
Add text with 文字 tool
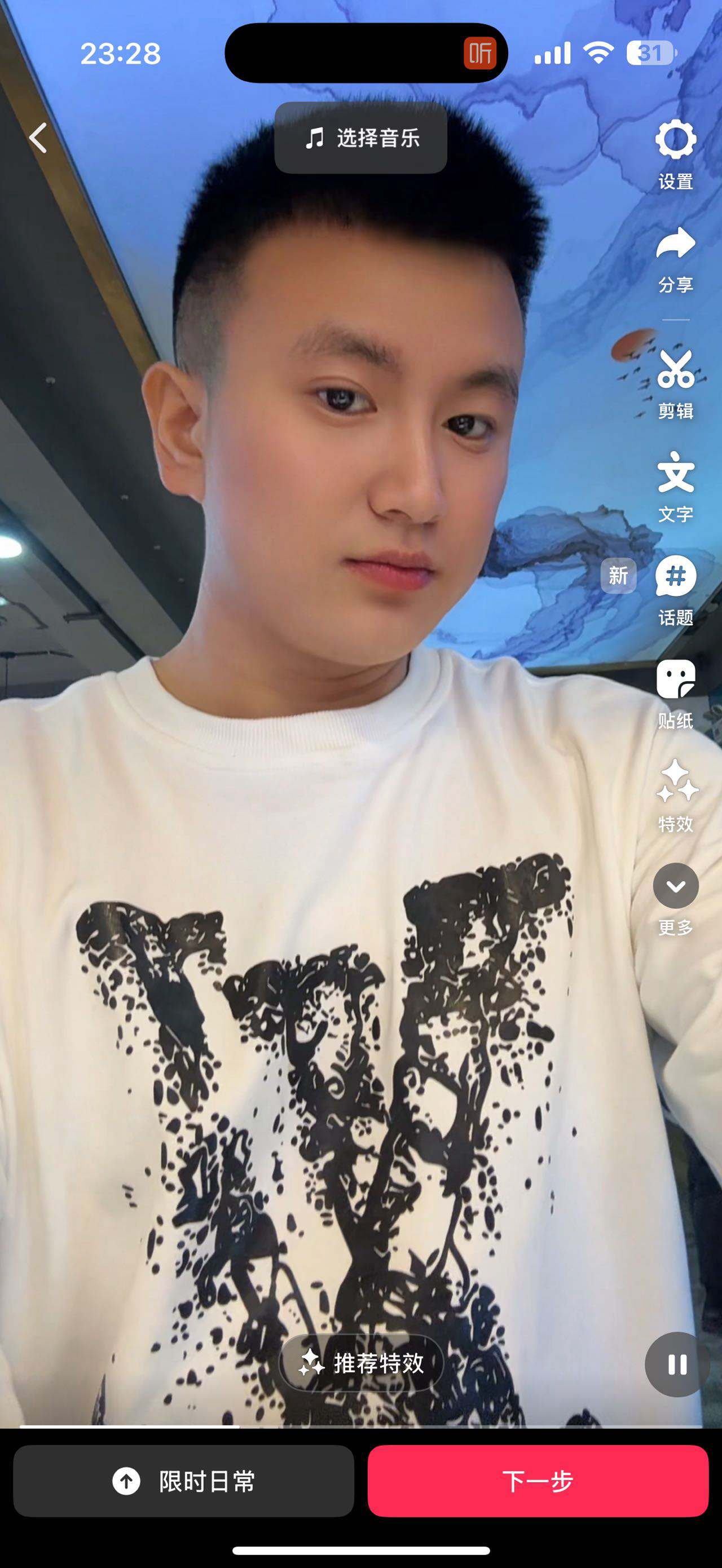click(x=675, y=473)
